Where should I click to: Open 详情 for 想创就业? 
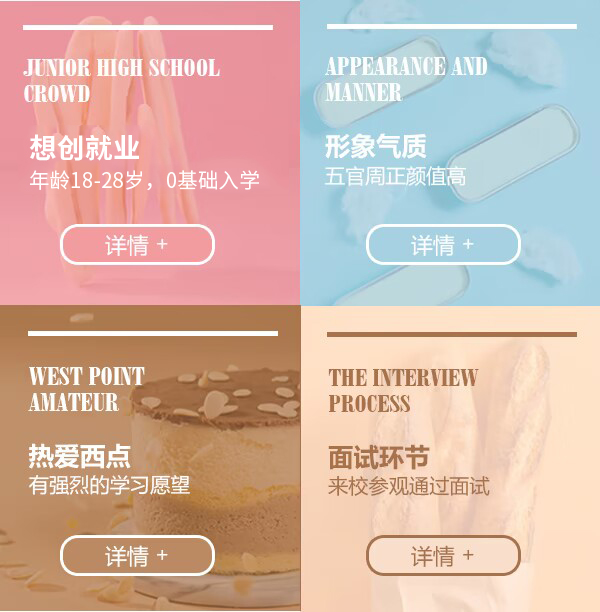[138, 245]
